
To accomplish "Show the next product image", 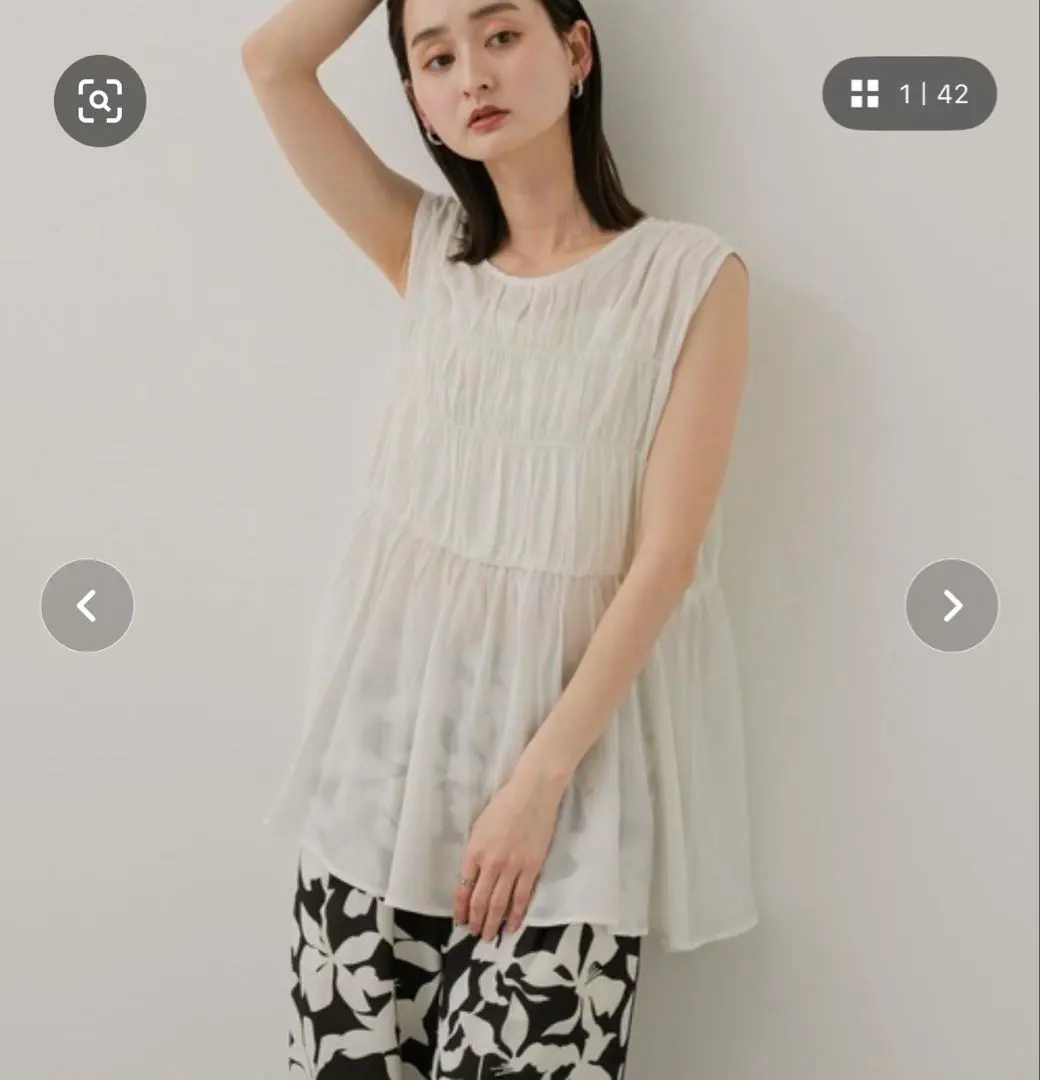I will coord(951,605).
